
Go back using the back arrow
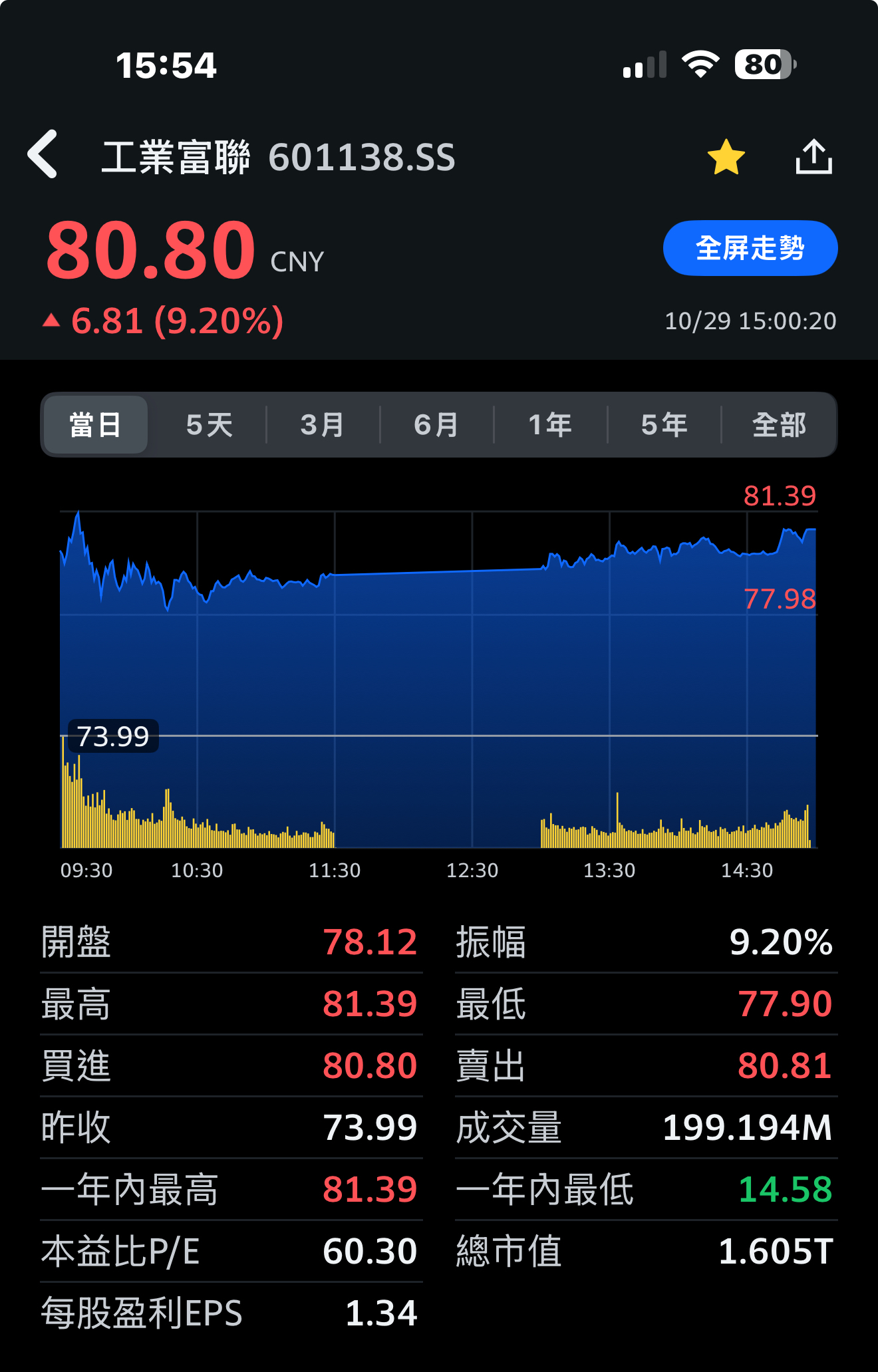43,155
